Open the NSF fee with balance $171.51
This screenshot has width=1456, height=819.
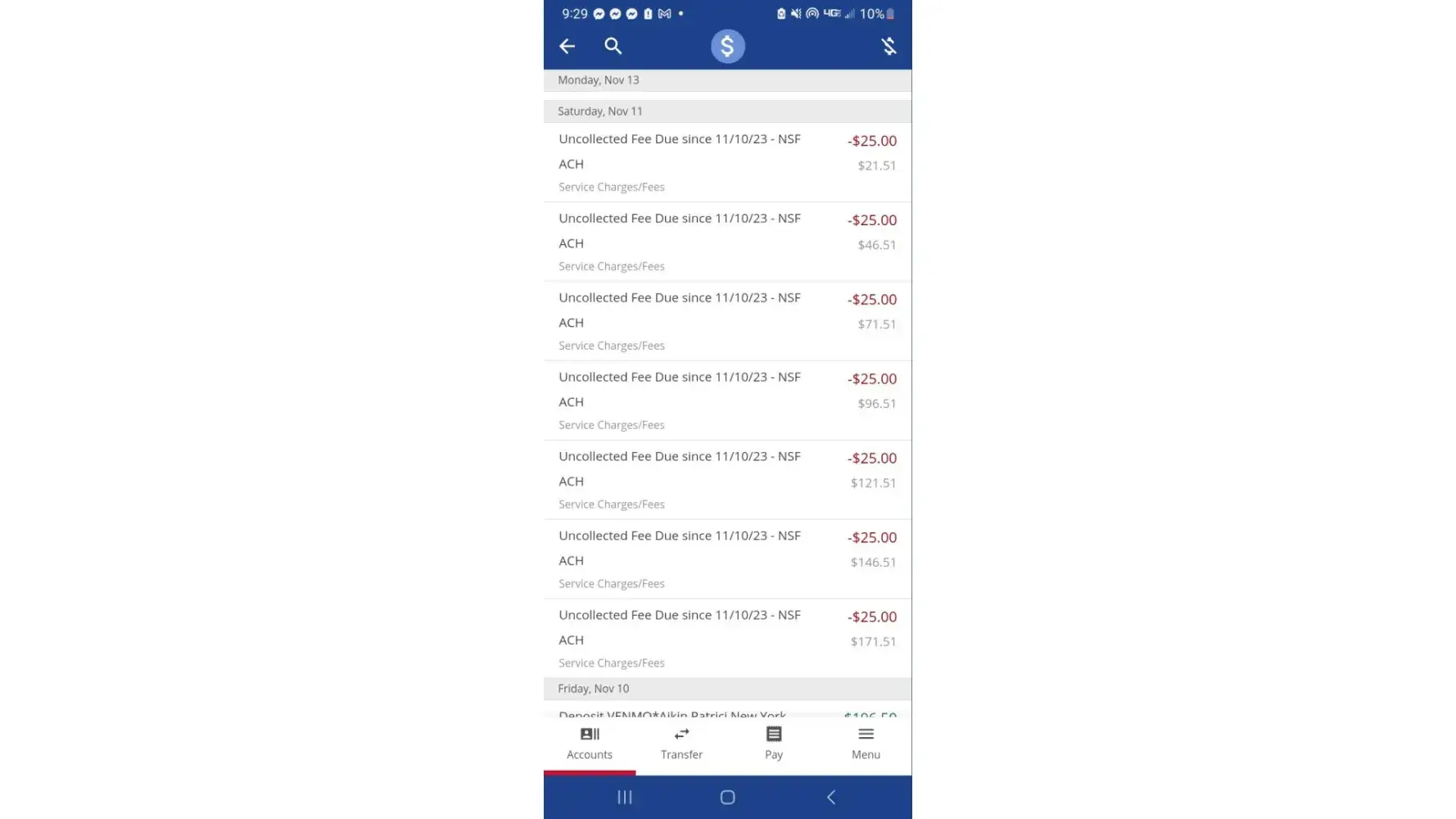pyautogui.click(x=727, y=639)
